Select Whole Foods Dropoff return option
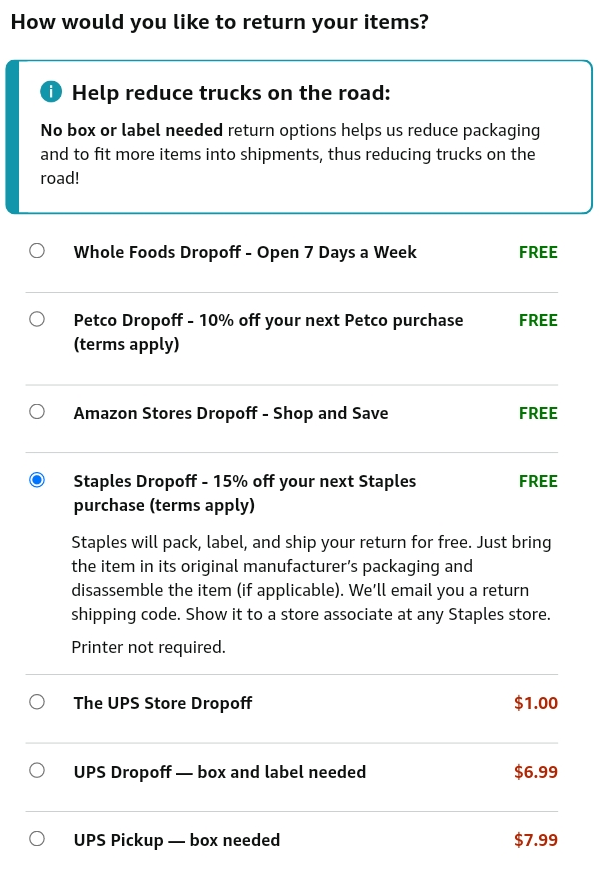 (x=37, y=251)
